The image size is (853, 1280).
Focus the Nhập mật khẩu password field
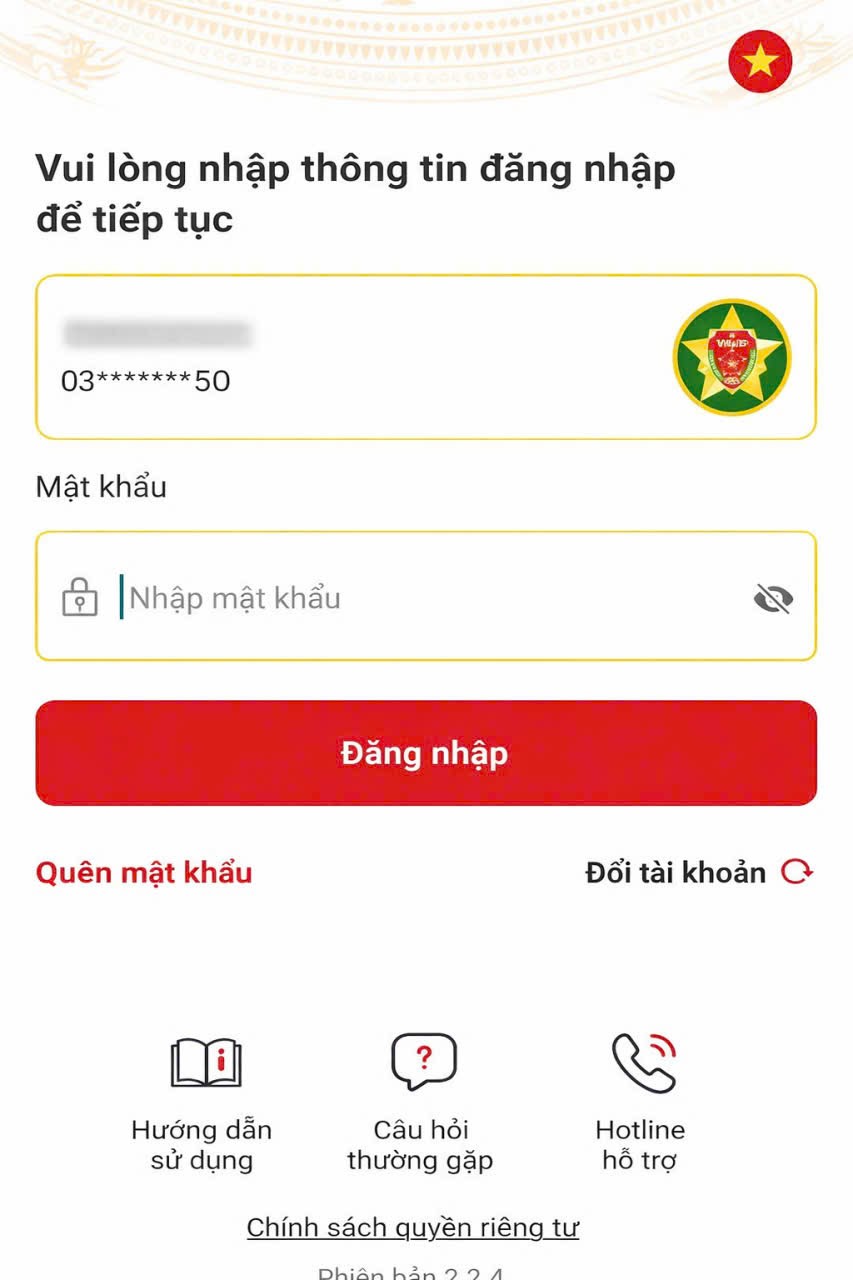(420, 598)
